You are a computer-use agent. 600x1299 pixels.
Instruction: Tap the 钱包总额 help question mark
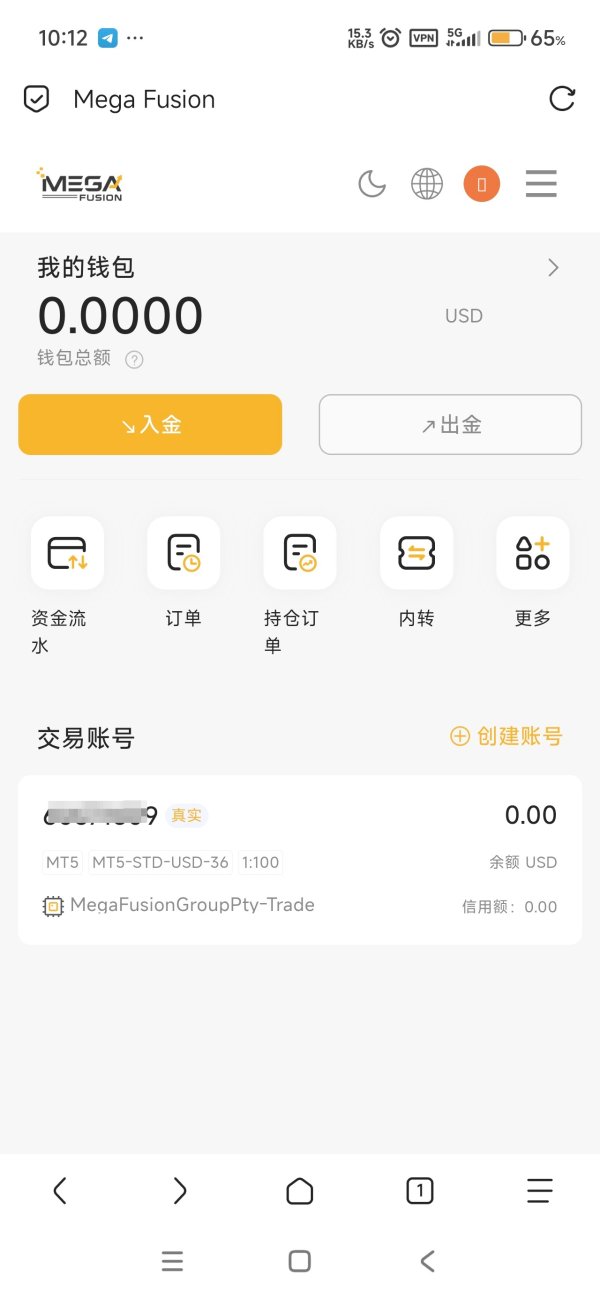pos(134,360)
